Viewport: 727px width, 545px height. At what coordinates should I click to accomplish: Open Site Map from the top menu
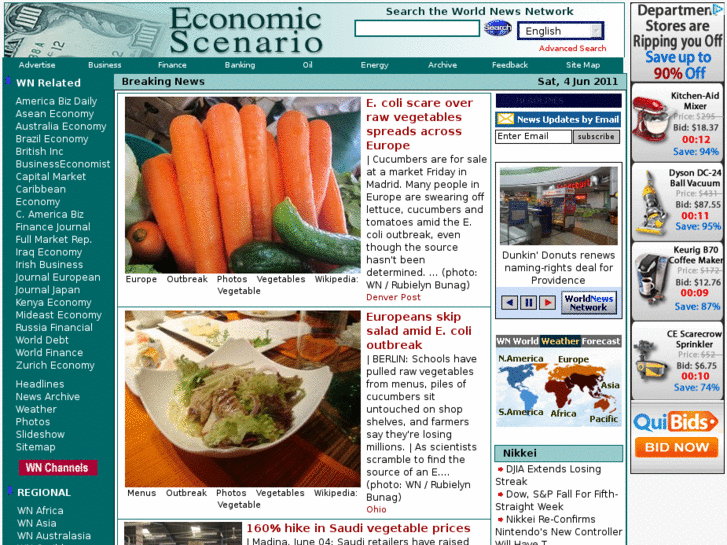(583, 65)
